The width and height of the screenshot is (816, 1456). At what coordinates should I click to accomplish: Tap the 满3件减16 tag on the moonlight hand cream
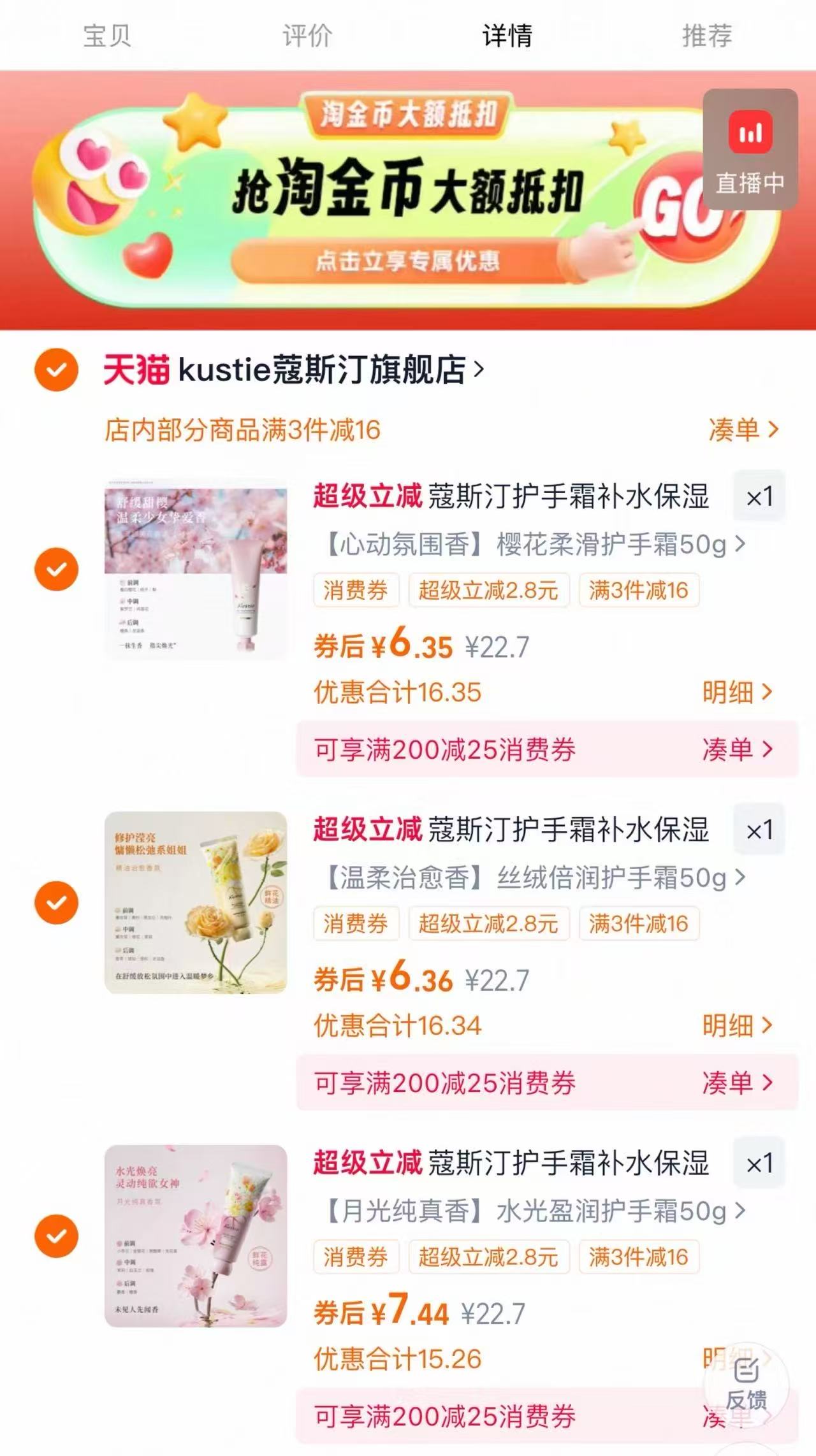638,1257
